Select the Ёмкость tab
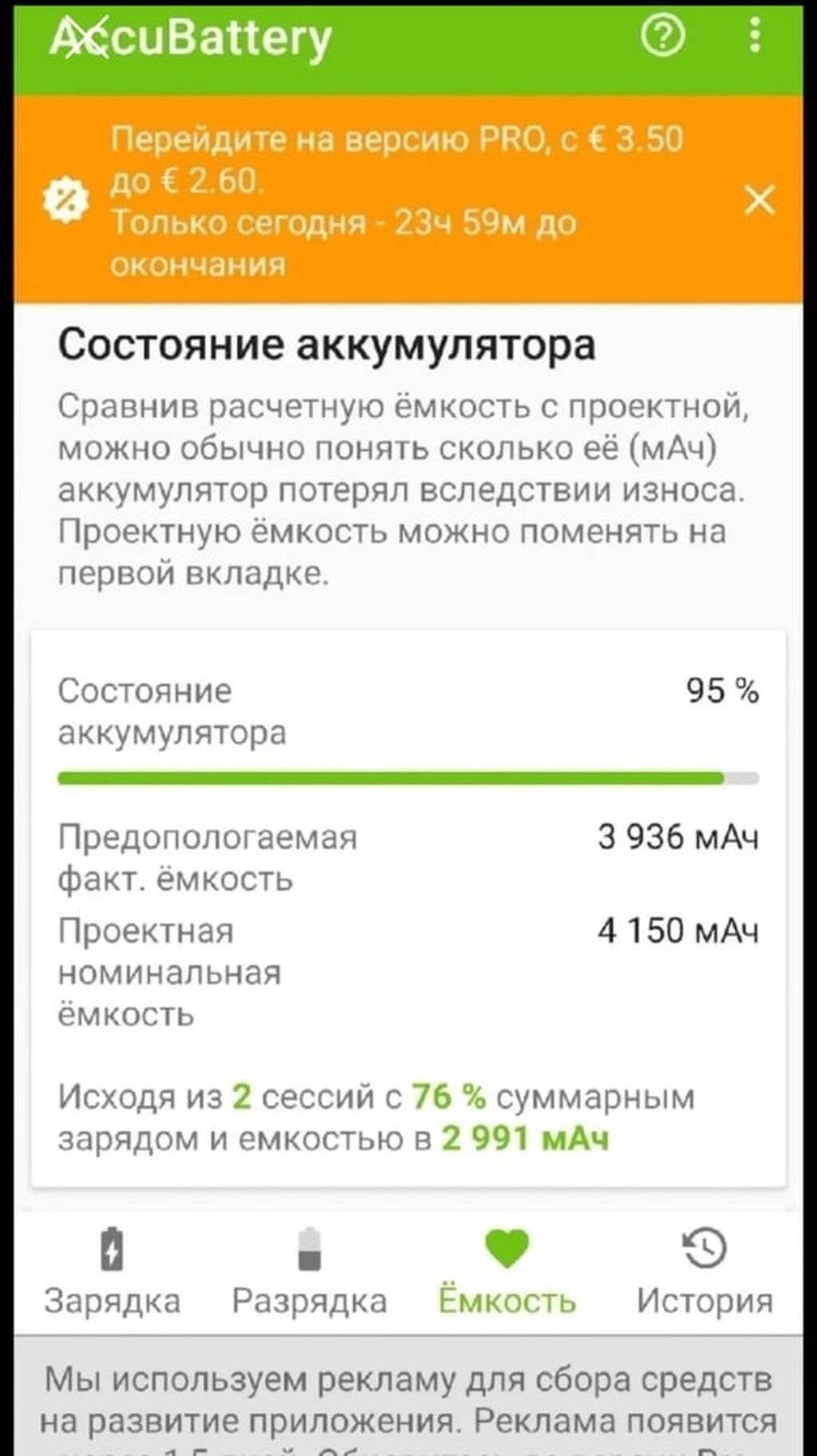Image resolution: width=817 pixels, height=1456 pixels. (x=507, y=1272)
